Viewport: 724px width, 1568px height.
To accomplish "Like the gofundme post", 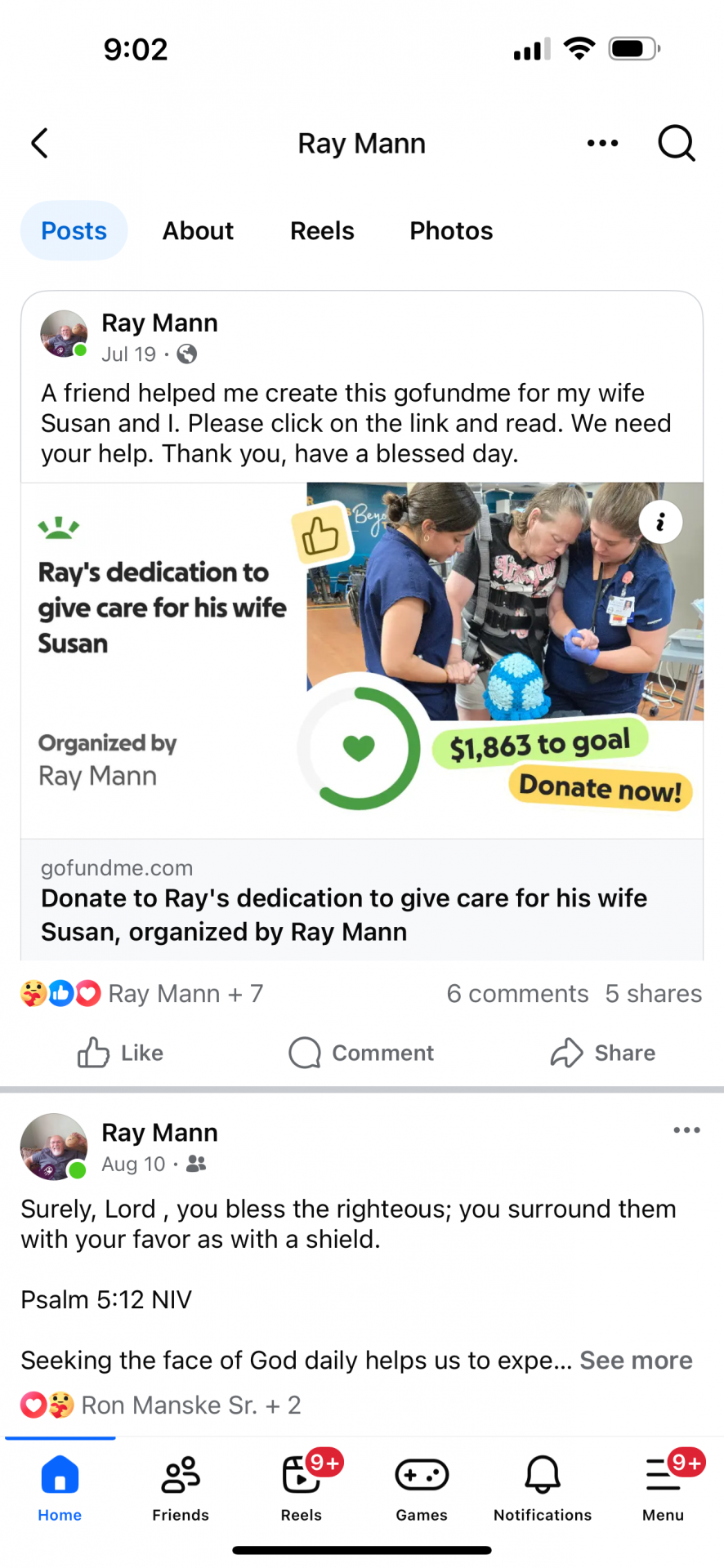I will tap(120, 1053).
